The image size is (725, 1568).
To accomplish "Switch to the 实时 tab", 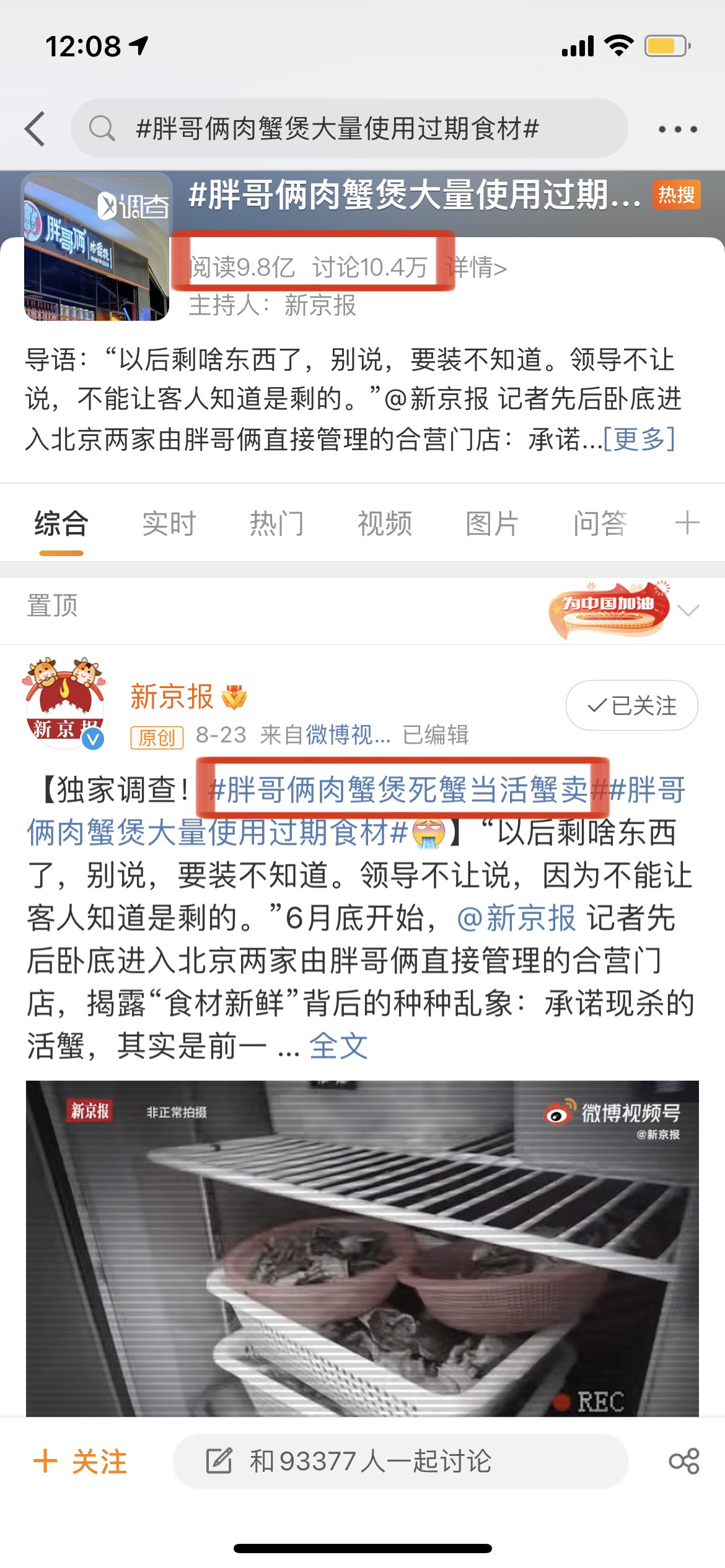I will click(169, 524).
